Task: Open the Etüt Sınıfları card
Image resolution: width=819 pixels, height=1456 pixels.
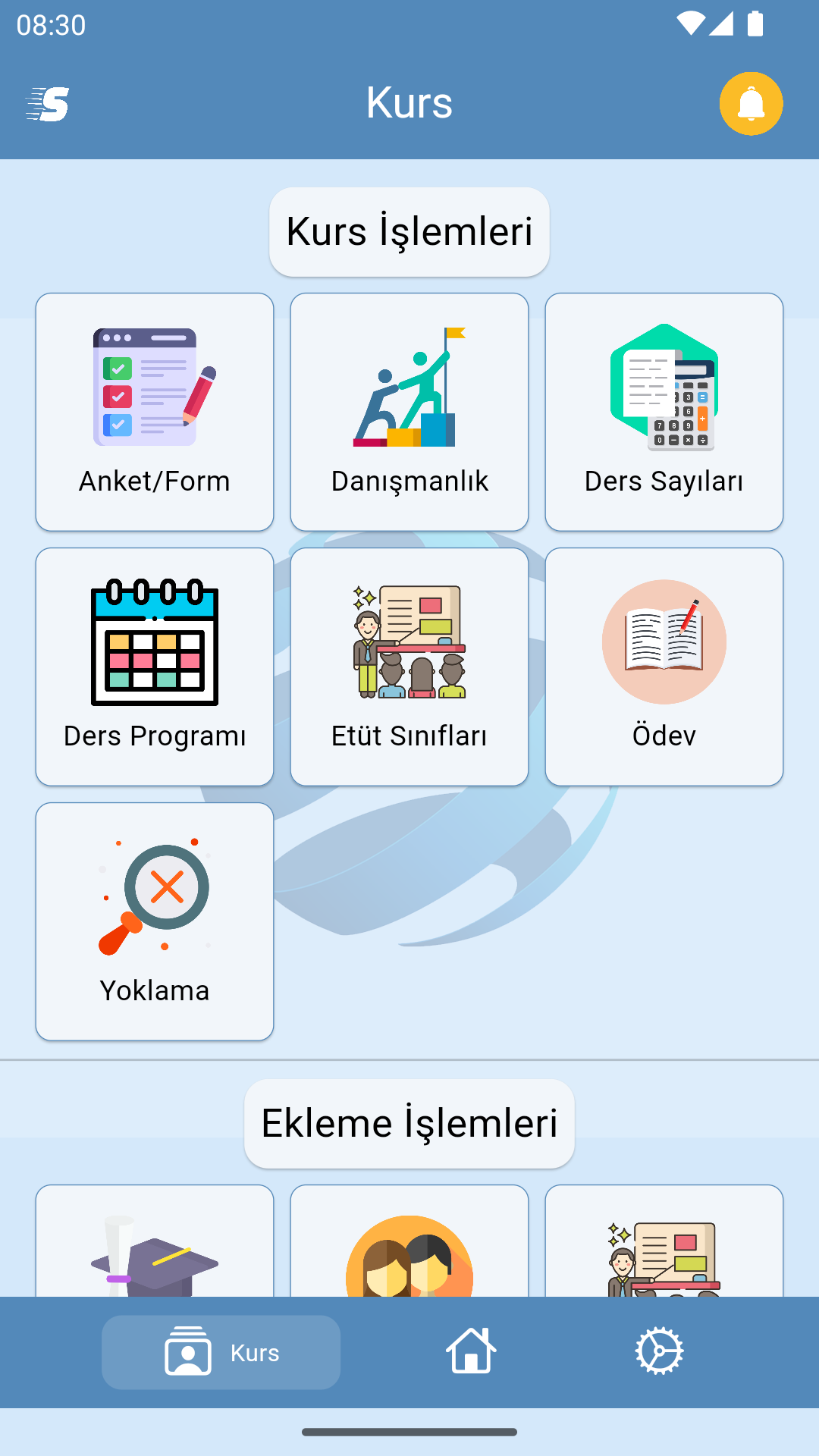Action: [x=409, y=667]
